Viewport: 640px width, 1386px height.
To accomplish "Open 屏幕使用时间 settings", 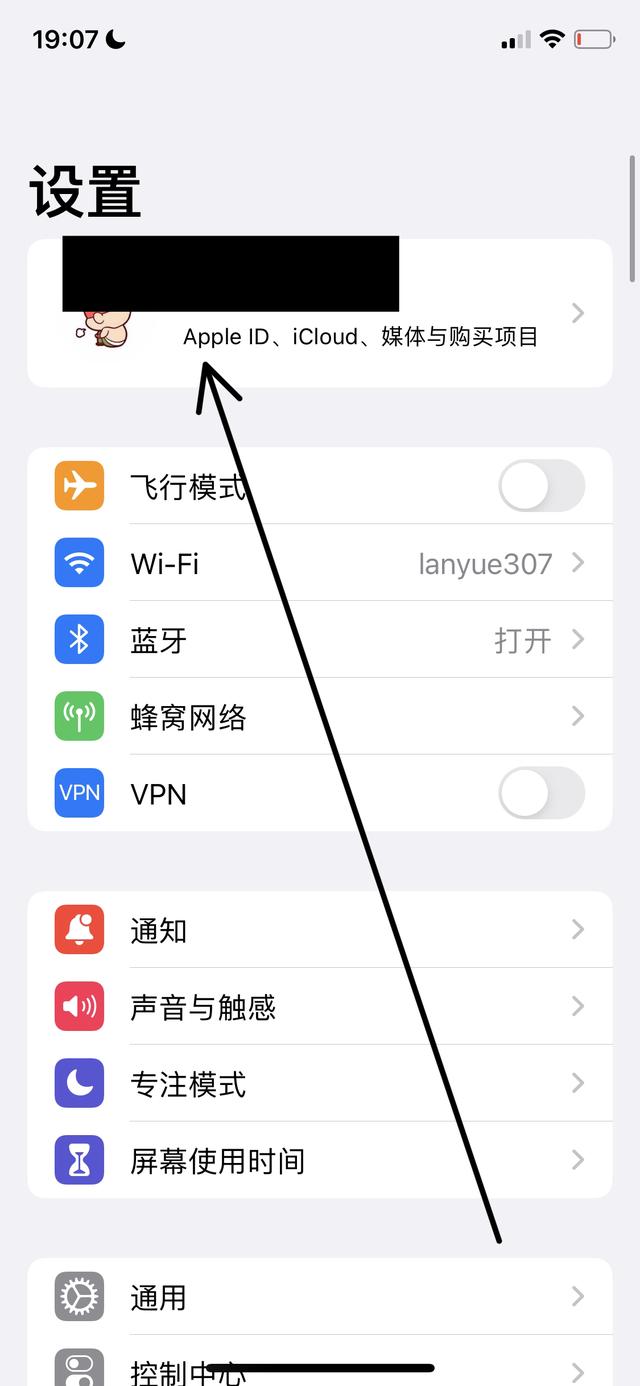I will 320,1160.
